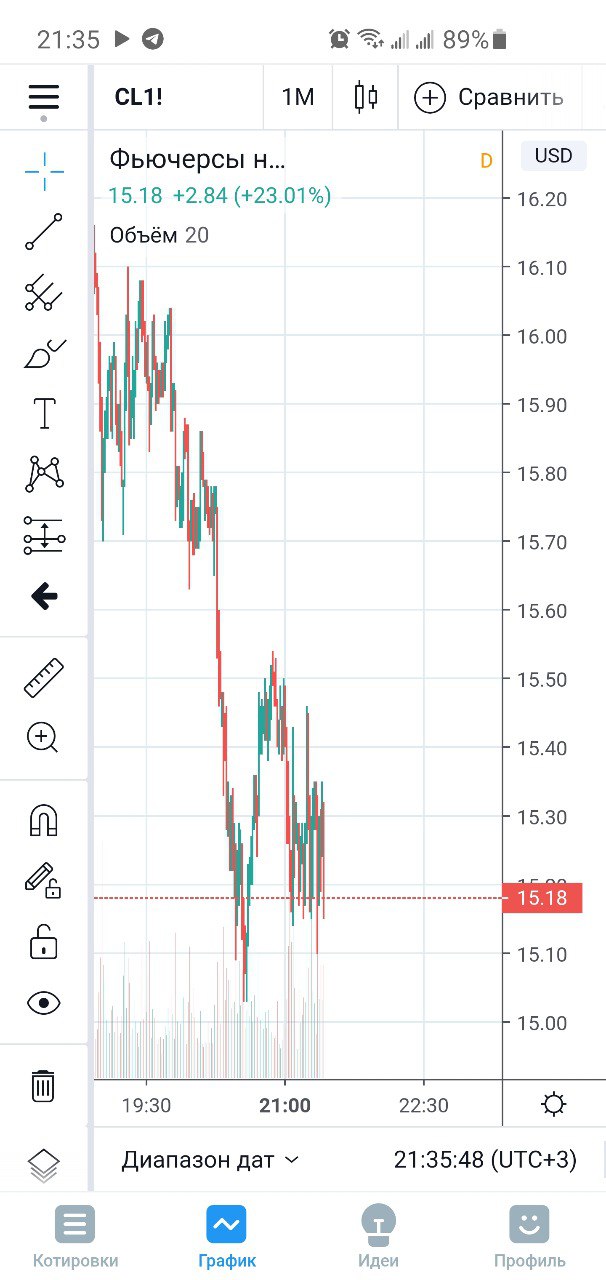This screenshot has height=1280, width=606.
Task: Delete drawings with the trash icon
Action: coord(44,1085)
